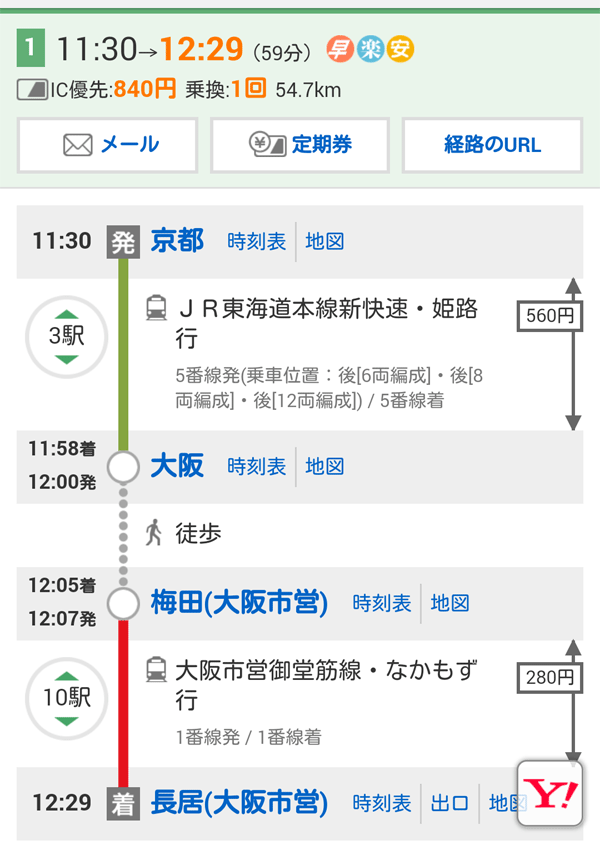Viewport: 600px width, 845px height.
Task: Open the 京都 station link
Action: (x=177, y=241)
